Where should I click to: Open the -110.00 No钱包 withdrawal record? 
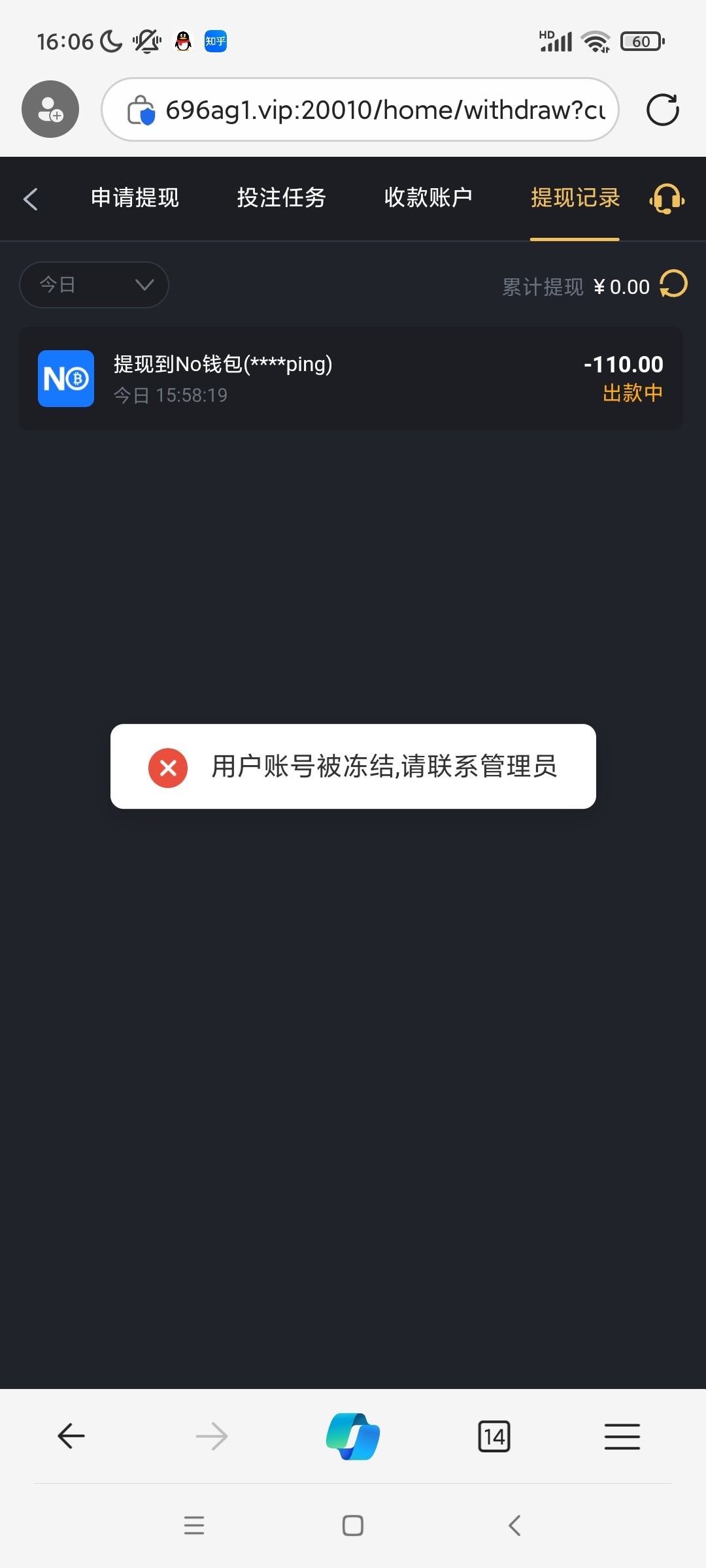[x=351, y=379]
